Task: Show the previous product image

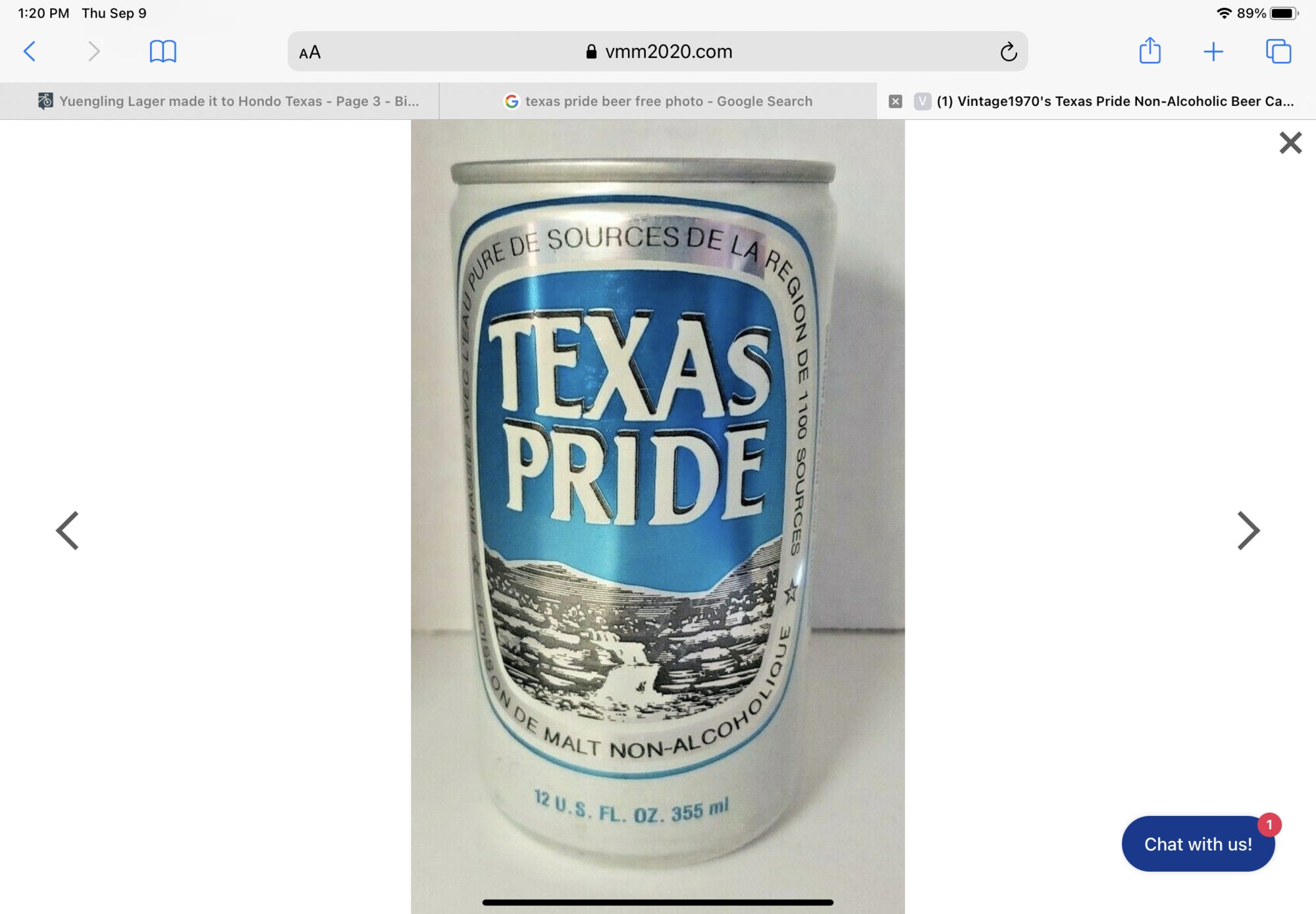Action: pyautogui.click(x=67, y=530)
